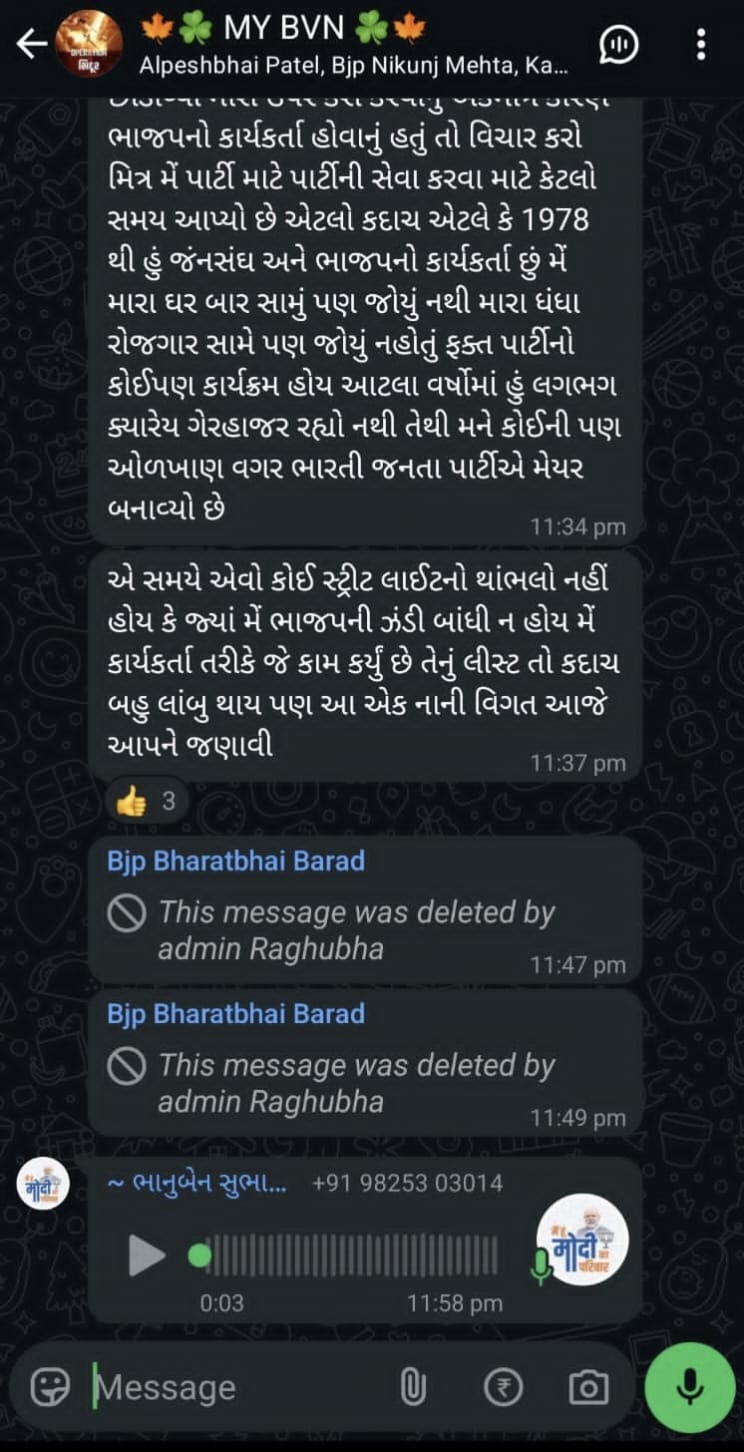Image resolution: width=744 pixels, height=1452 pixels.
Task: Open the sender's +91 98253 03014 contact
Action: click(x=407, y=1183)
